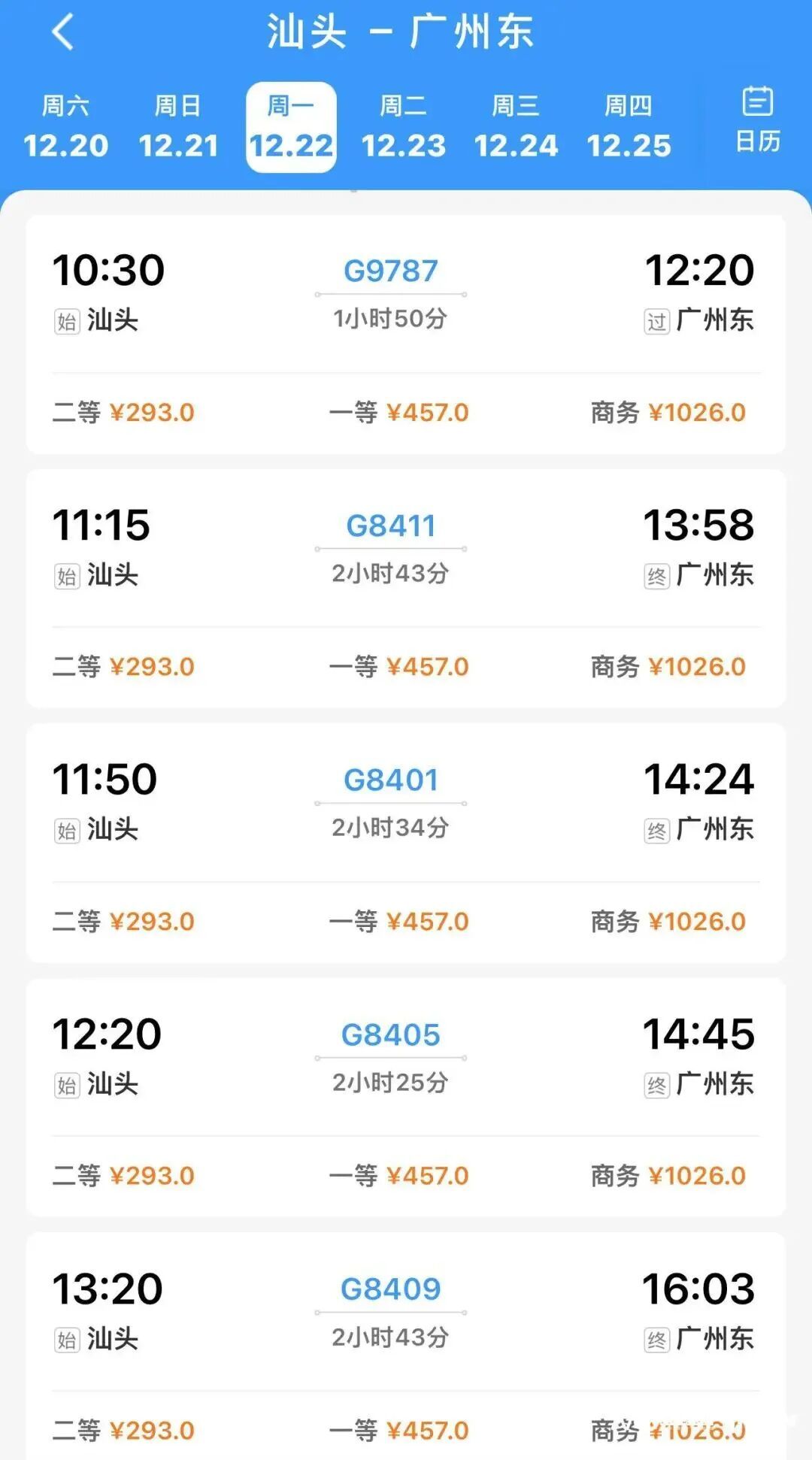Select the 12.24 Wednesday date tab
The width and height of the screenshot is (812, 1460).
tap(517, 126)
